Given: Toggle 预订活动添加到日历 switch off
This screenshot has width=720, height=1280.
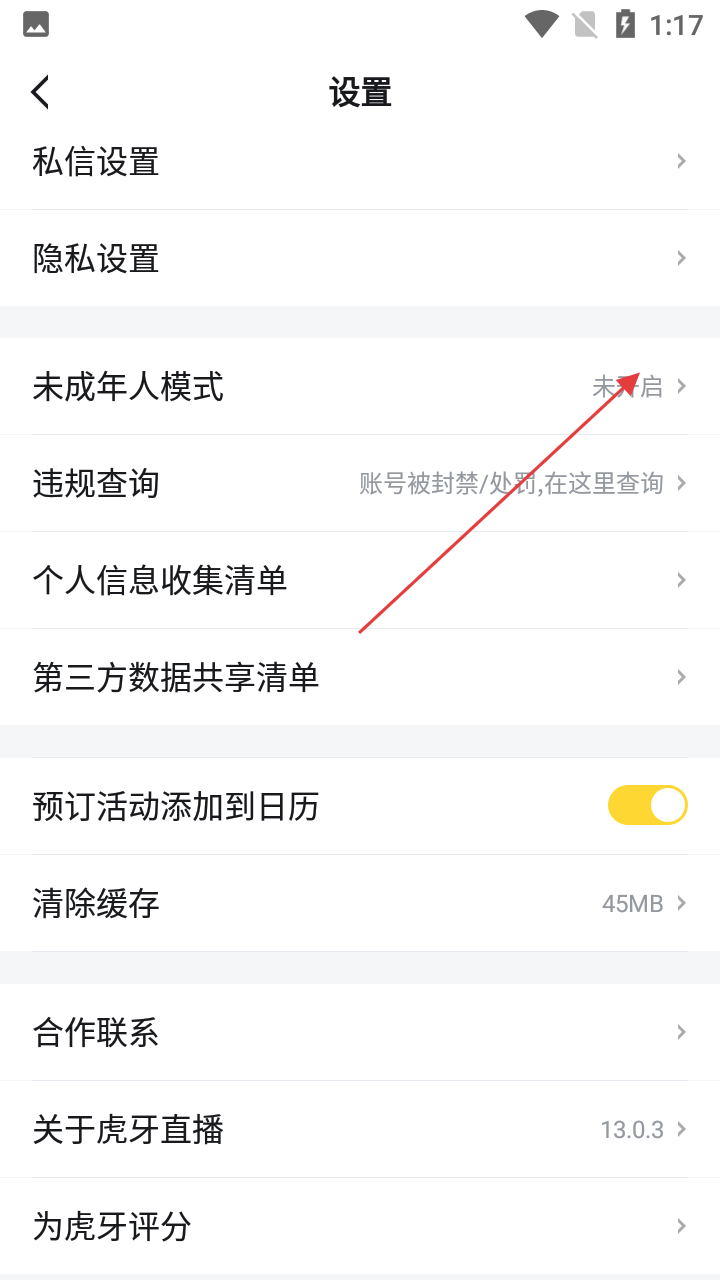Looking at the screenshot, I should click(647, 806).
